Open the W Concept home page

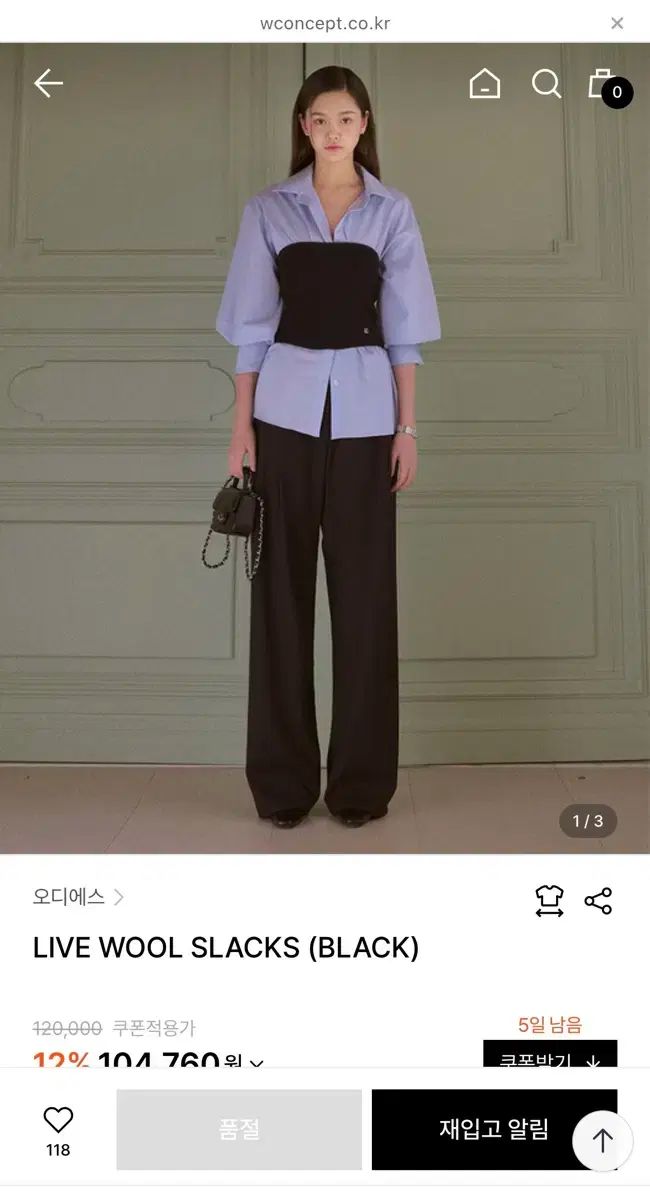tap(485, 84)
